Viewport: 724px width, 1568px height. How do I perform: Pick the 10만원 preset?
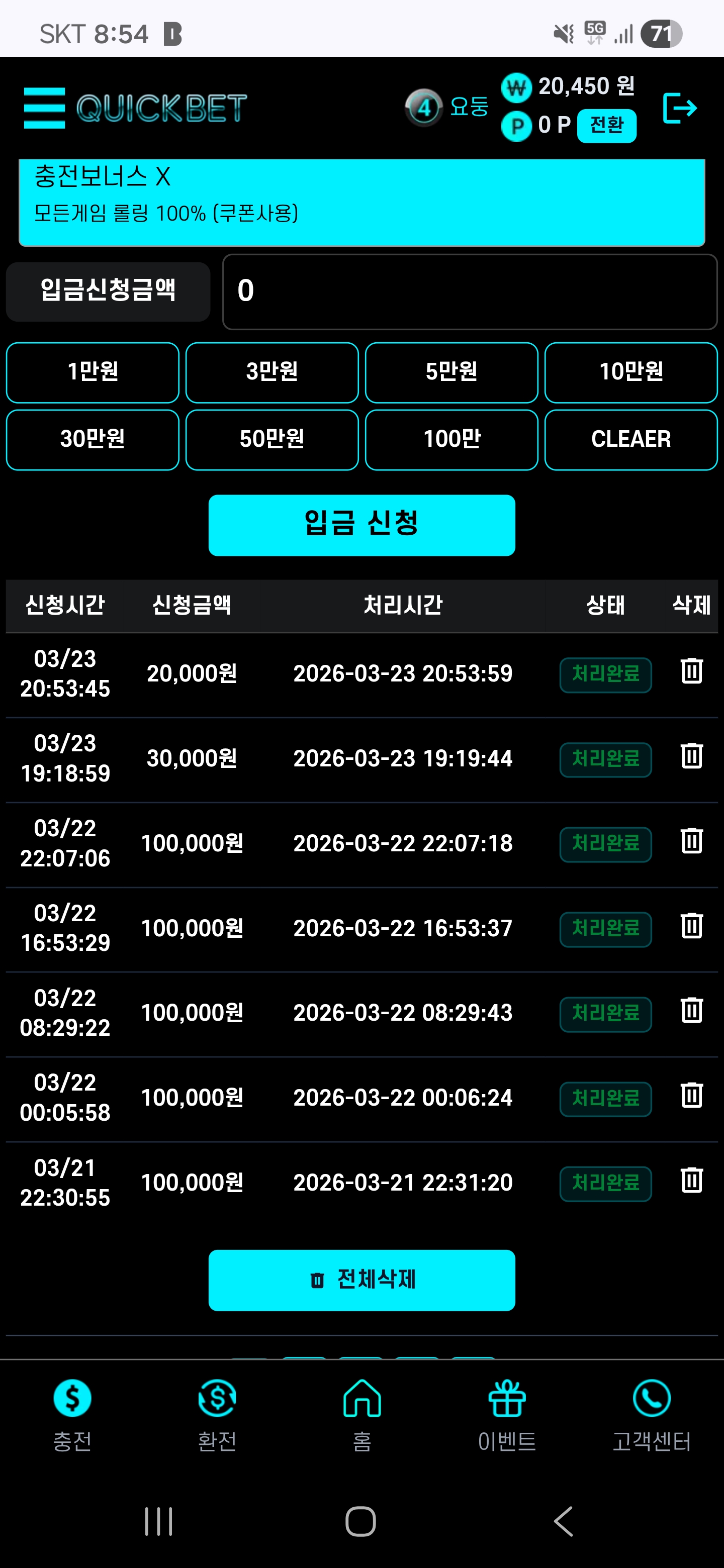coord(631,372)
